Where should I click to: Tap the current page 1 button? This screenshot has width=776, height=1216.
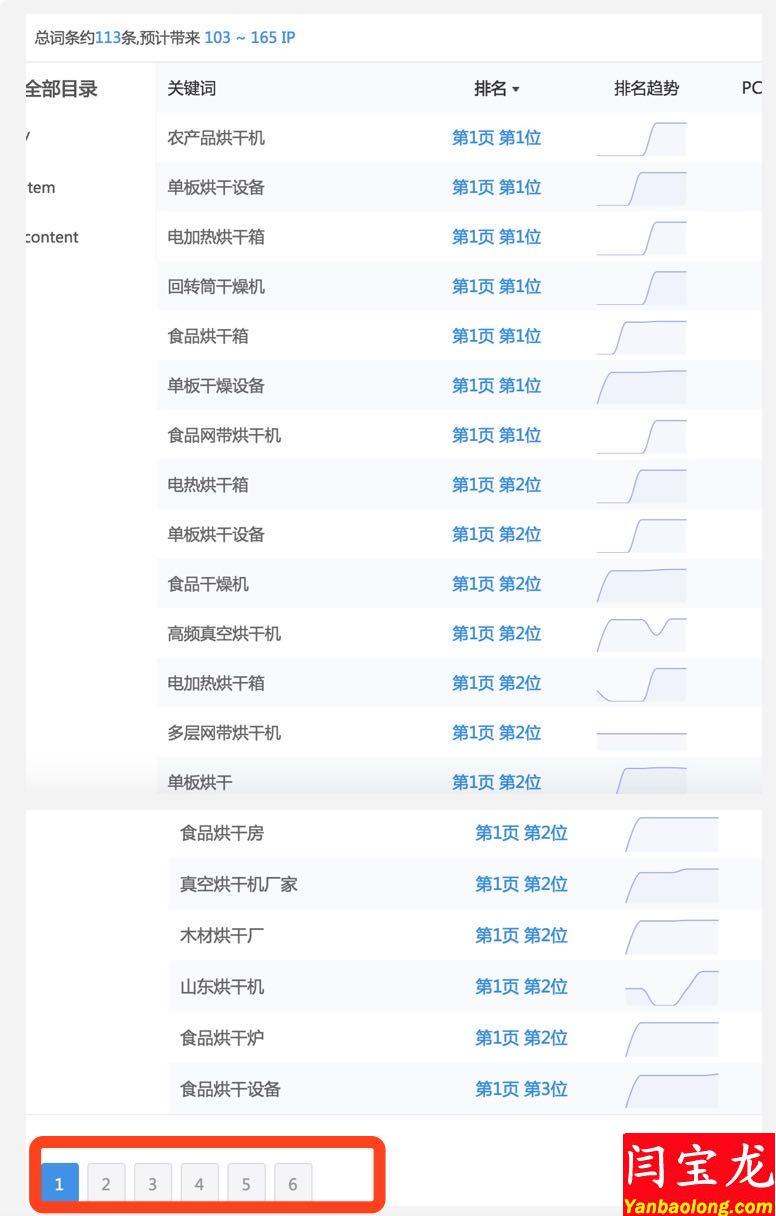(x=59, y=1184)
